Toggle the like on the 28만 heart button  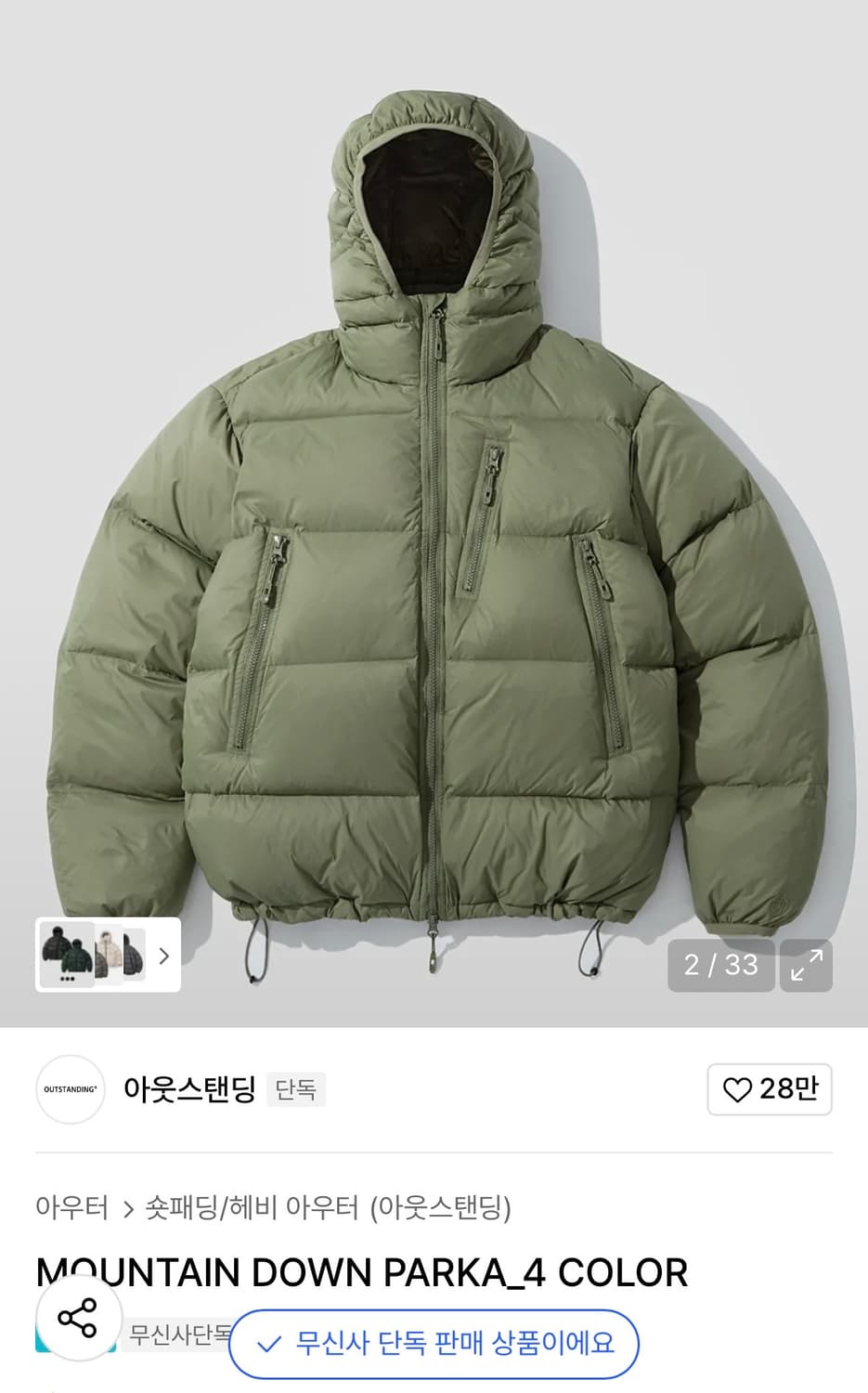pyautogui.click(x=769, y=1089)
